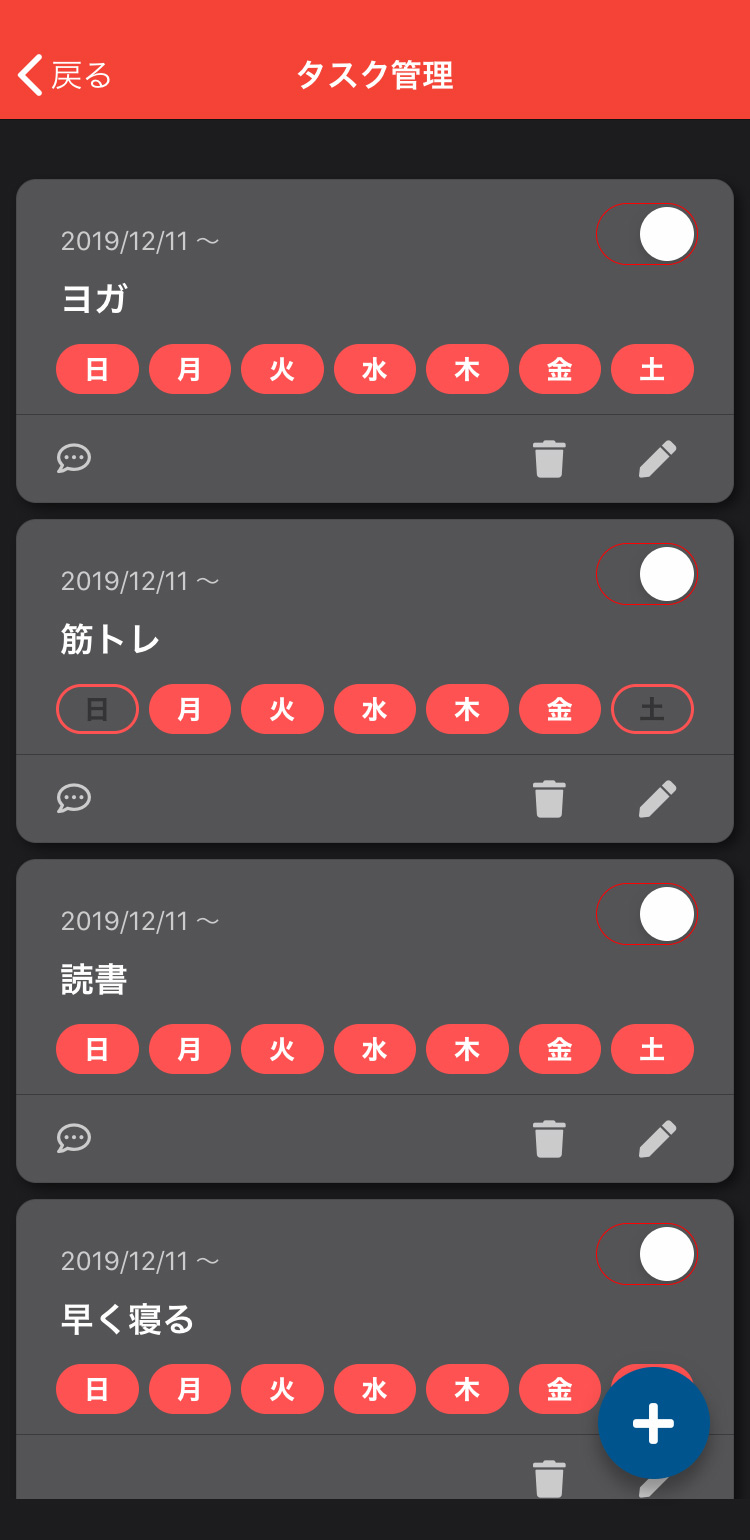Deselect 金 on the 読書 task
This screenshot has height=1540, width=750.
pos(560,1049)
